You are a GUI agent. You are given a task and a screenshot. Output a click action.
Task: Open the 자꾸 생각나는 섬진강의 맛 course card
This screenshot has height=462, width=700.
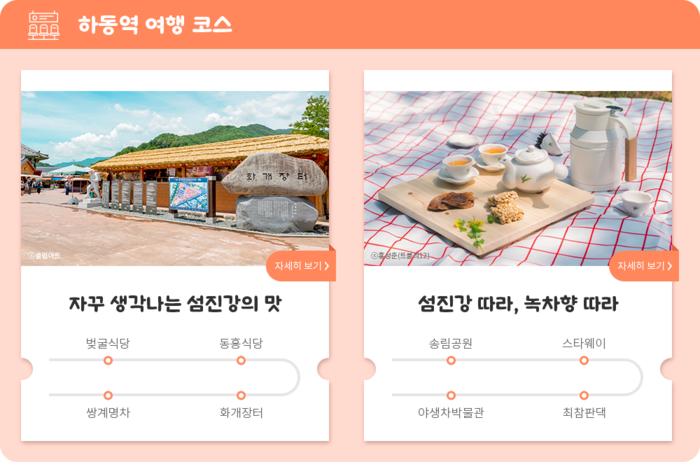[175, 304]
